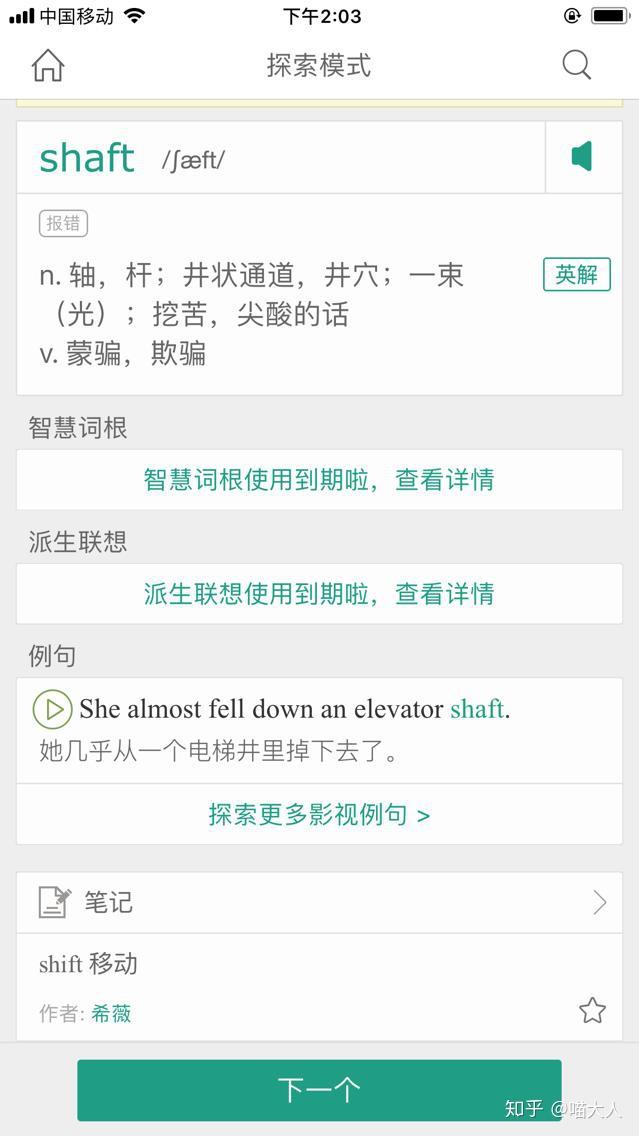The height and width of the screenshot is (1136, 639).
Task: Play the example sentence audio
Action: coord(53,709)
